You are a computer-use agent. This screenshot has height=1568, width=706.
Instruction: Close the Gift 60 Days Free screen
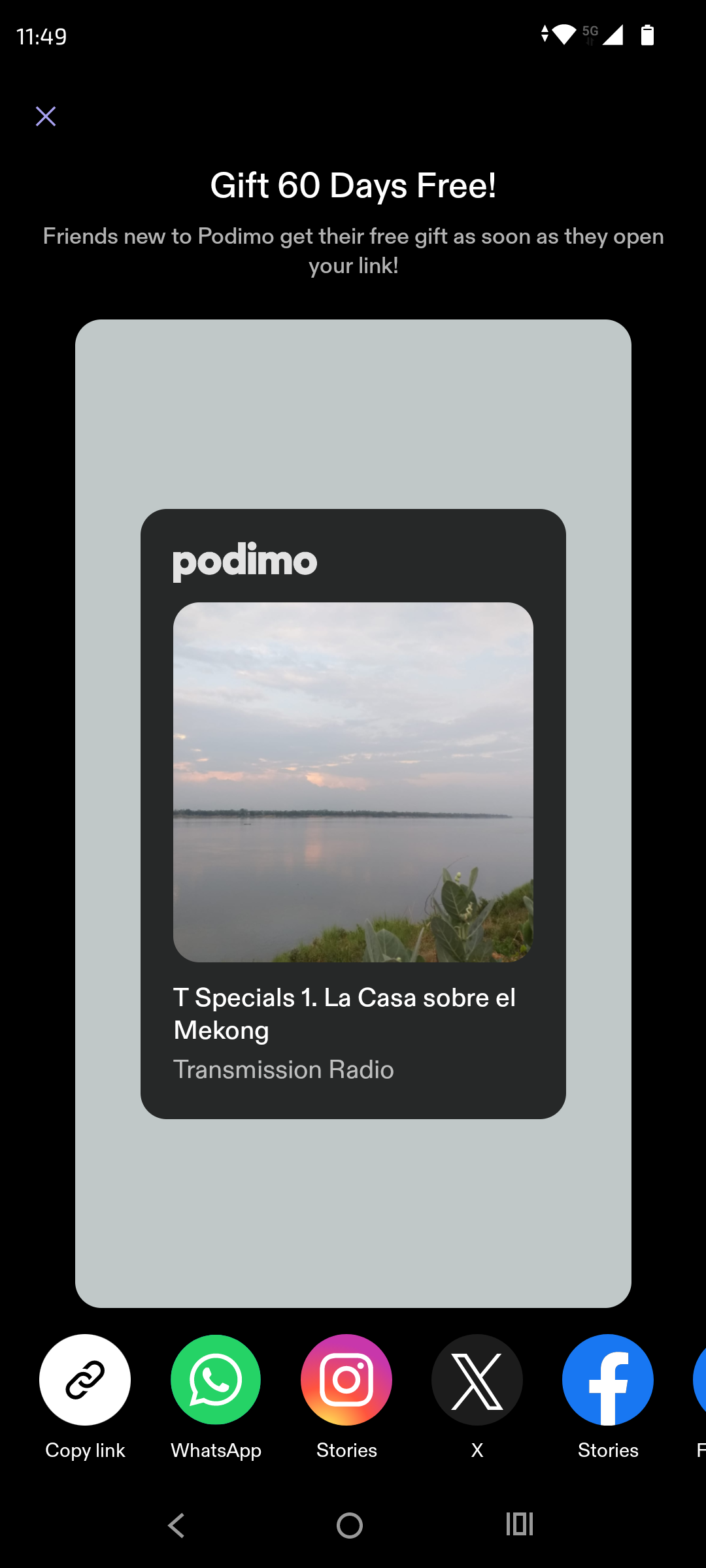(x=46, y=116)
